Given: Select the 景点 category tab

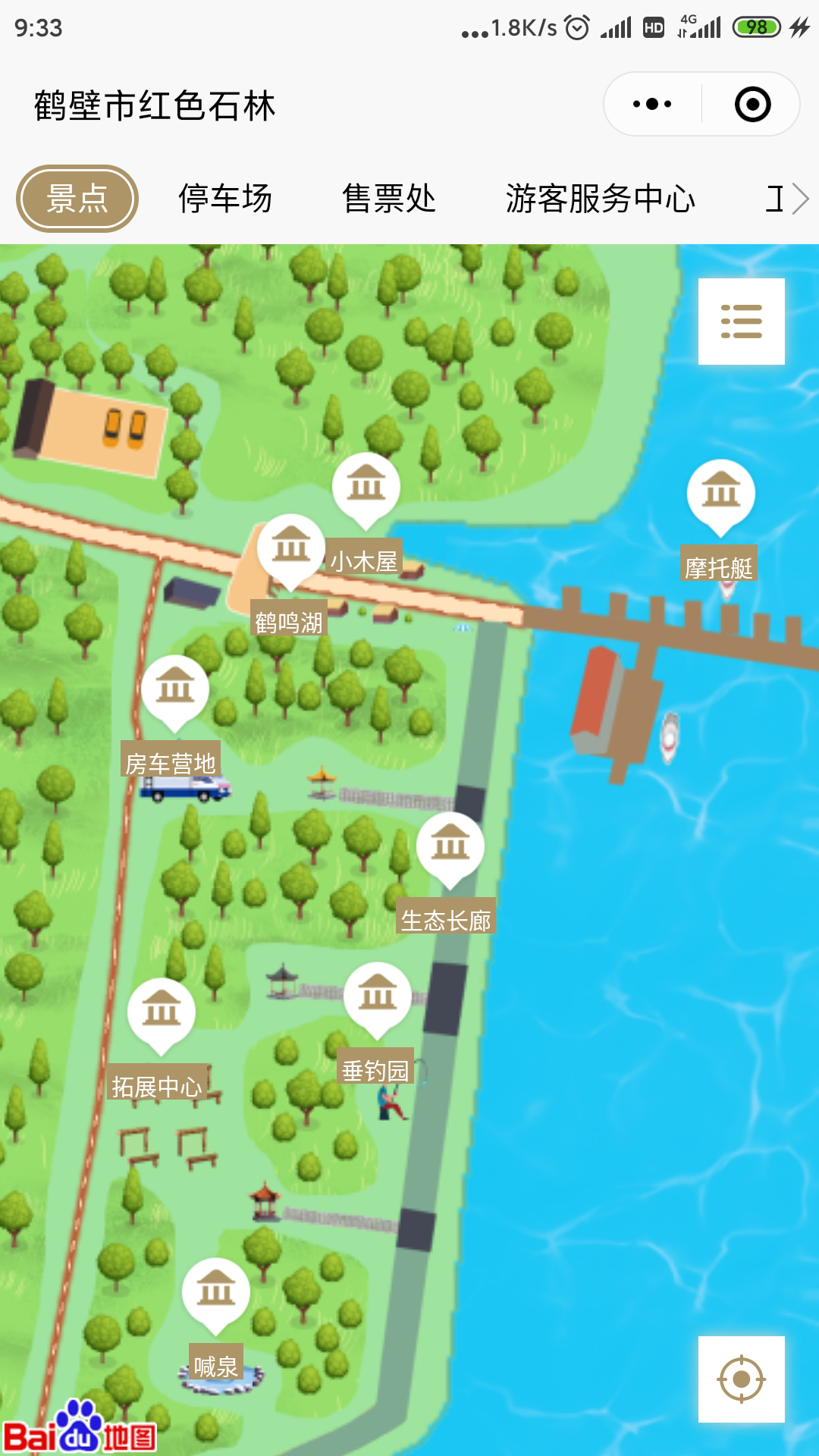Looking at the screenshot, I should pos(77,199).
